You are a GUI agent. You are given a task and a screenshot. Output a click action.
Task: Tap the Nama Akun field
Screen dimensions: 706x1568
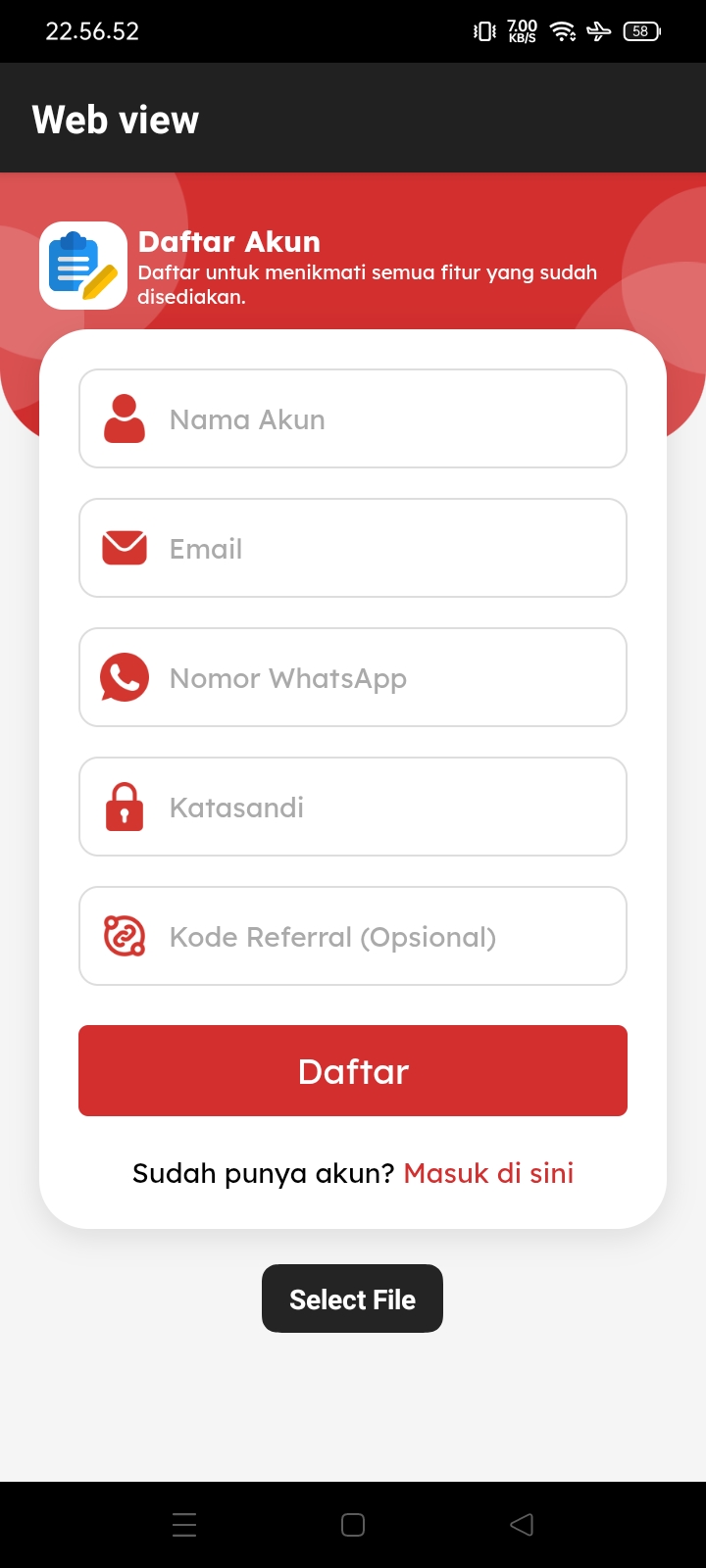[x=353, y=418]
